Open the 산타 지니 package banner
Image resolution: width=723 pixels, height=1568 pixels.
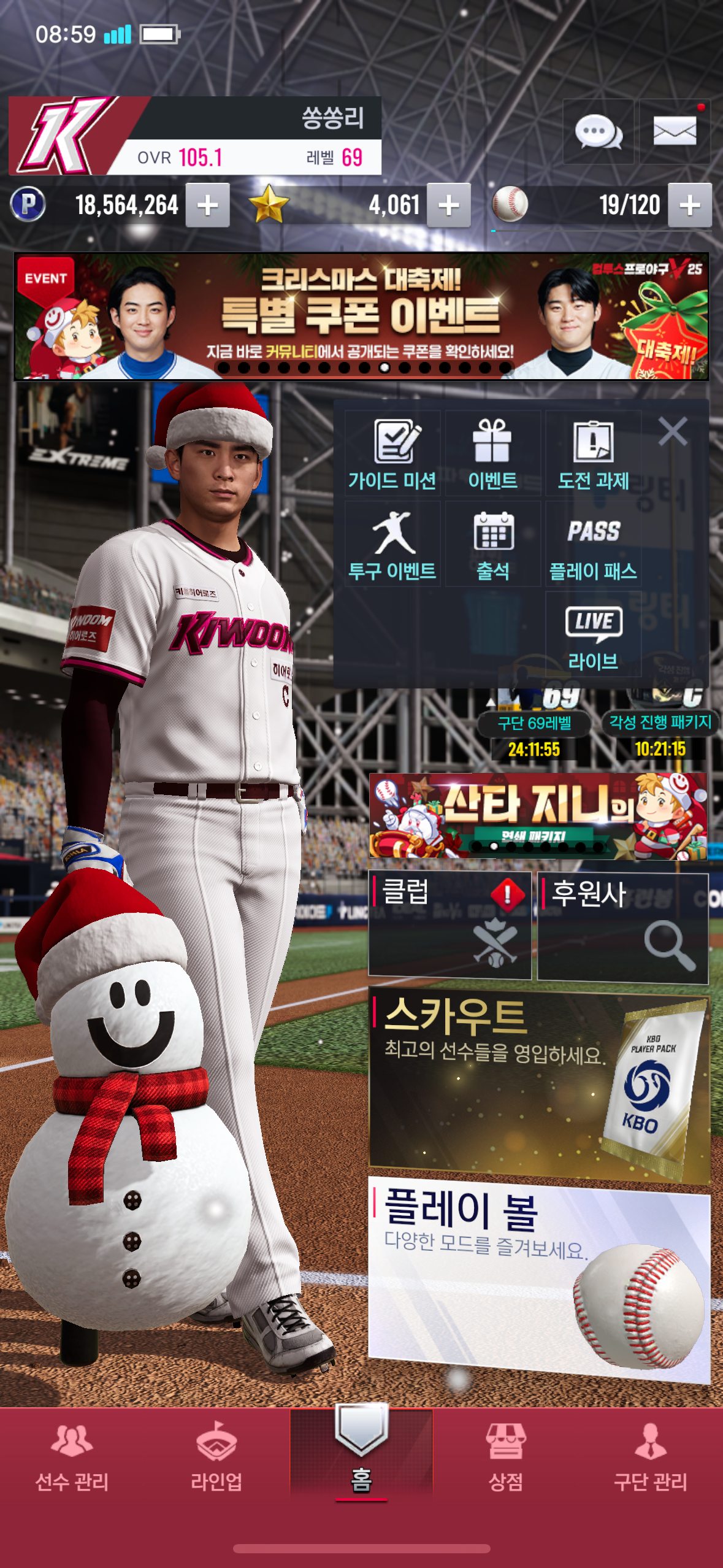[x=538, y=815]
